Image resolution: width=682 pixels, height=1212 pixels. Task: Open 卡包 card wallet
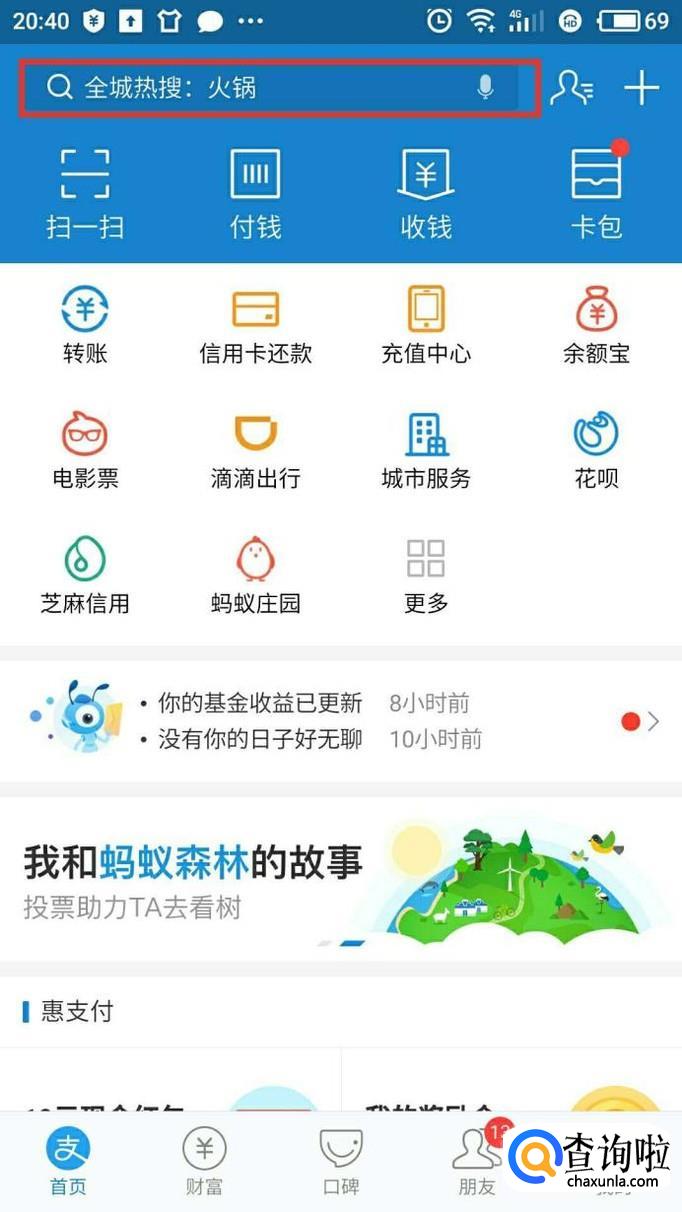point(597,192)
